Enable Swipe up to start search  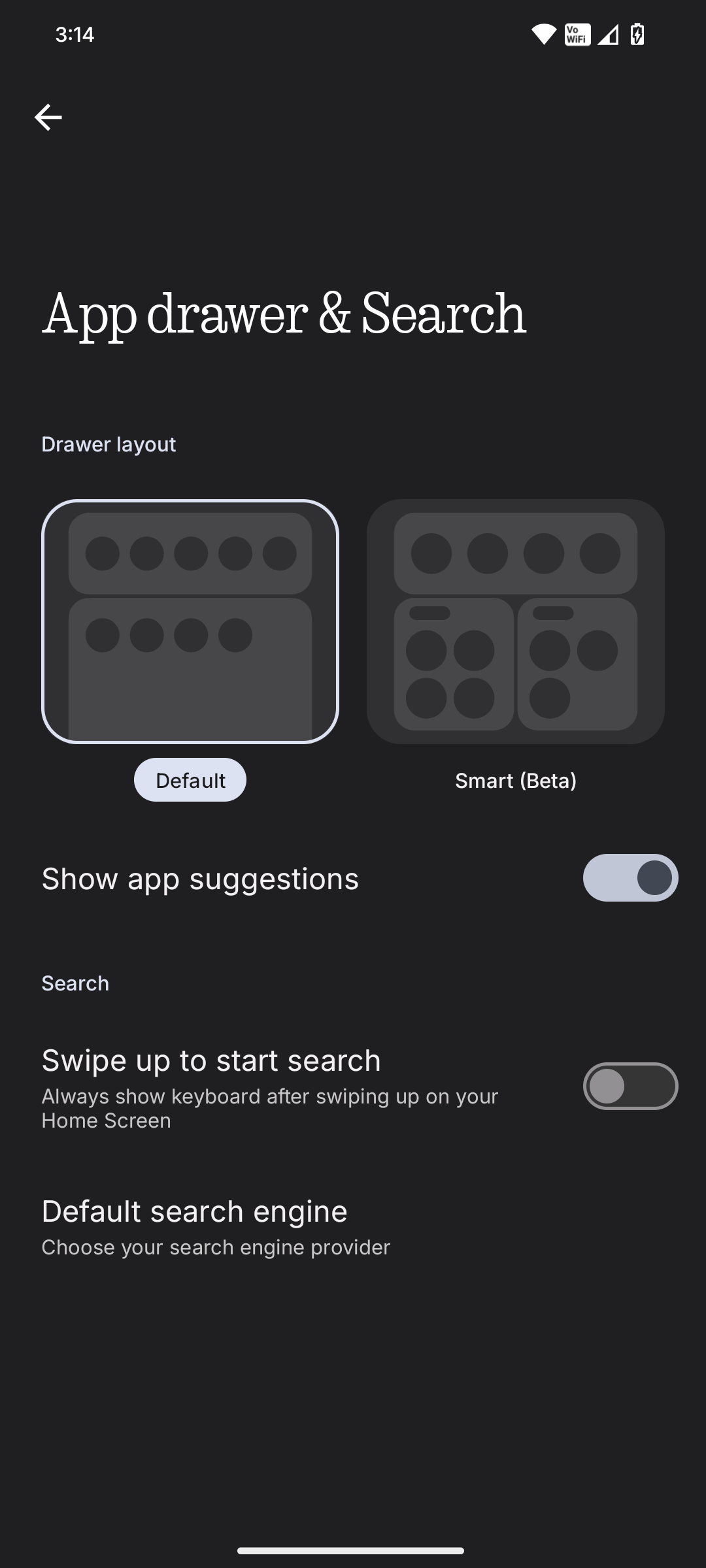click(630, 1086)
